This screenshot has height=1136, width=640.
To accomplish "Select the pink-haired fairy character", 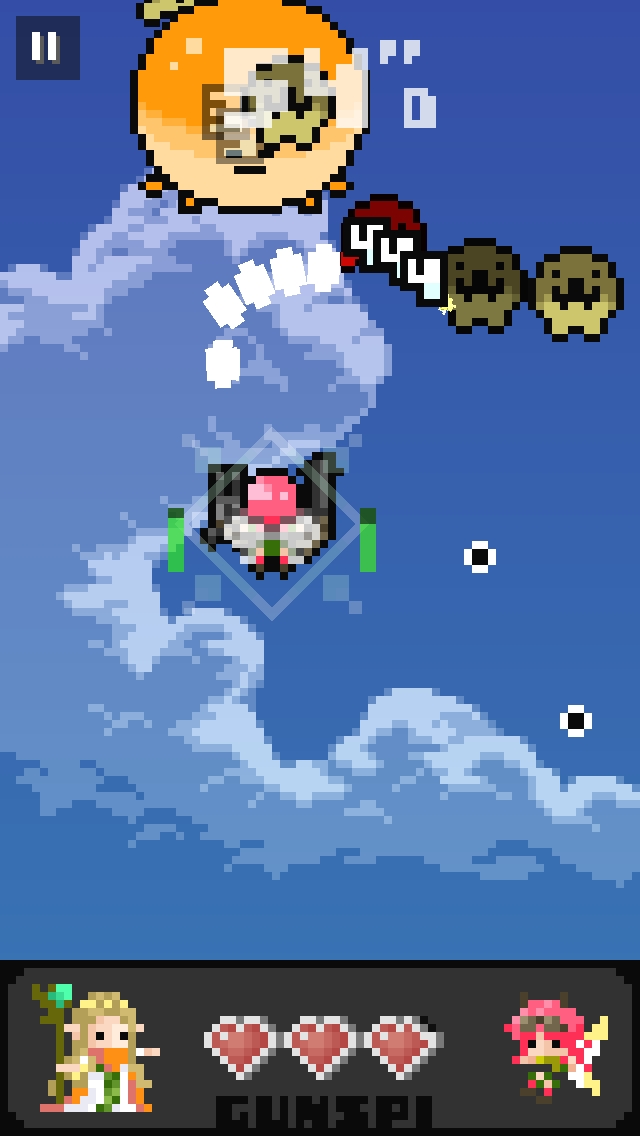I will (553, 1048).
